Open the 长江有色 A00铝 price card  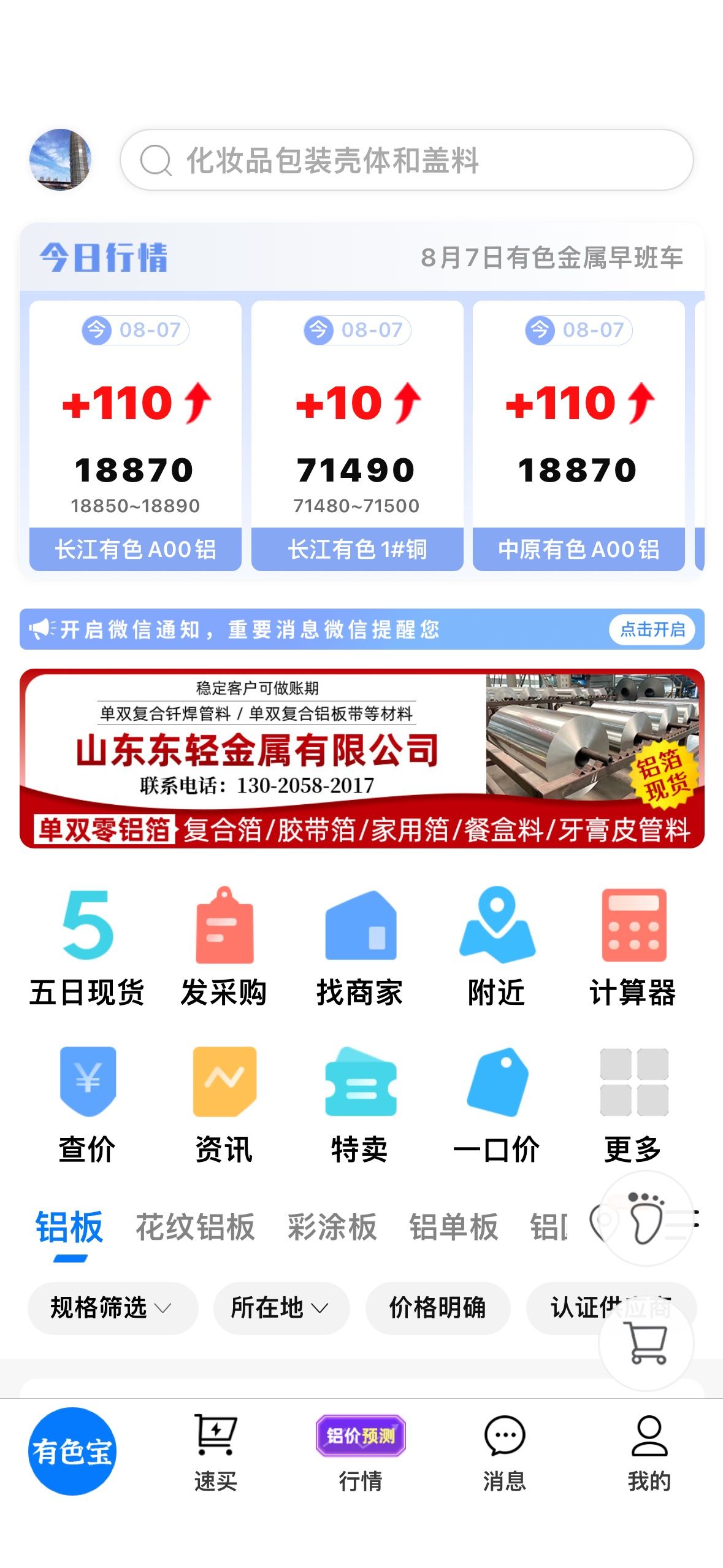coord(136,436)
